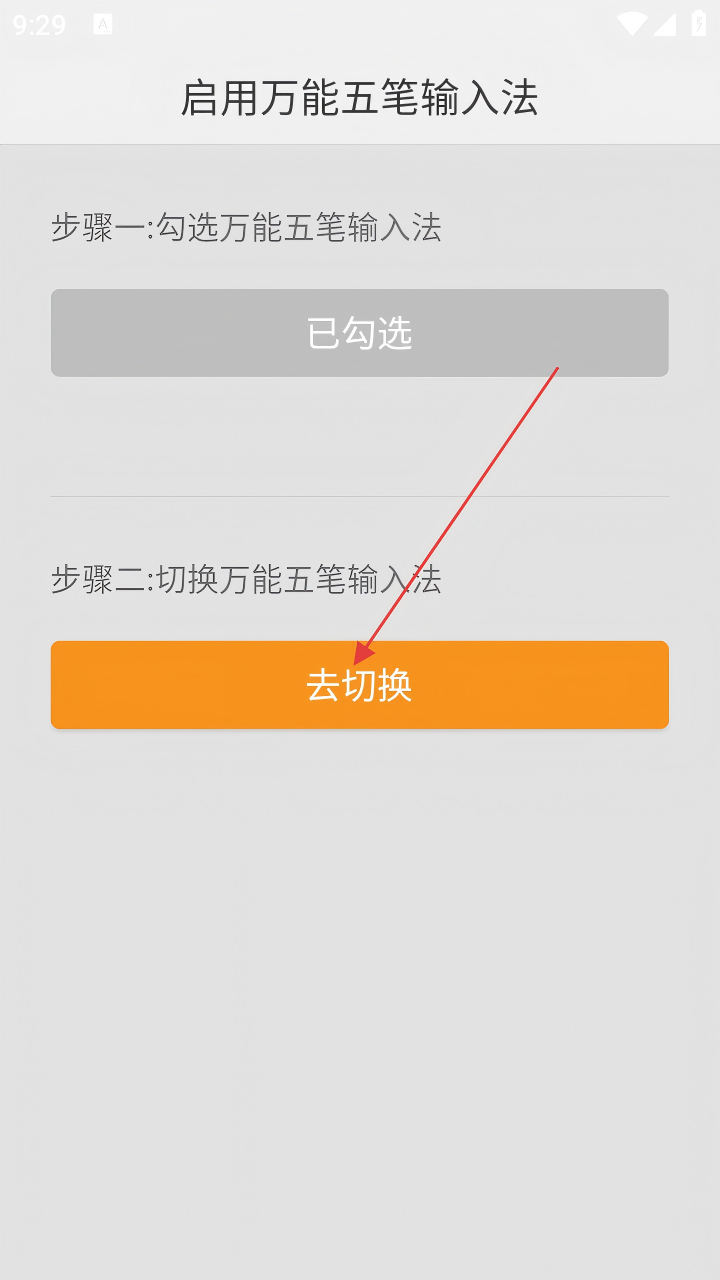Tap the grey 已勾选 button
720x1280 pixels.
[360, 333]
